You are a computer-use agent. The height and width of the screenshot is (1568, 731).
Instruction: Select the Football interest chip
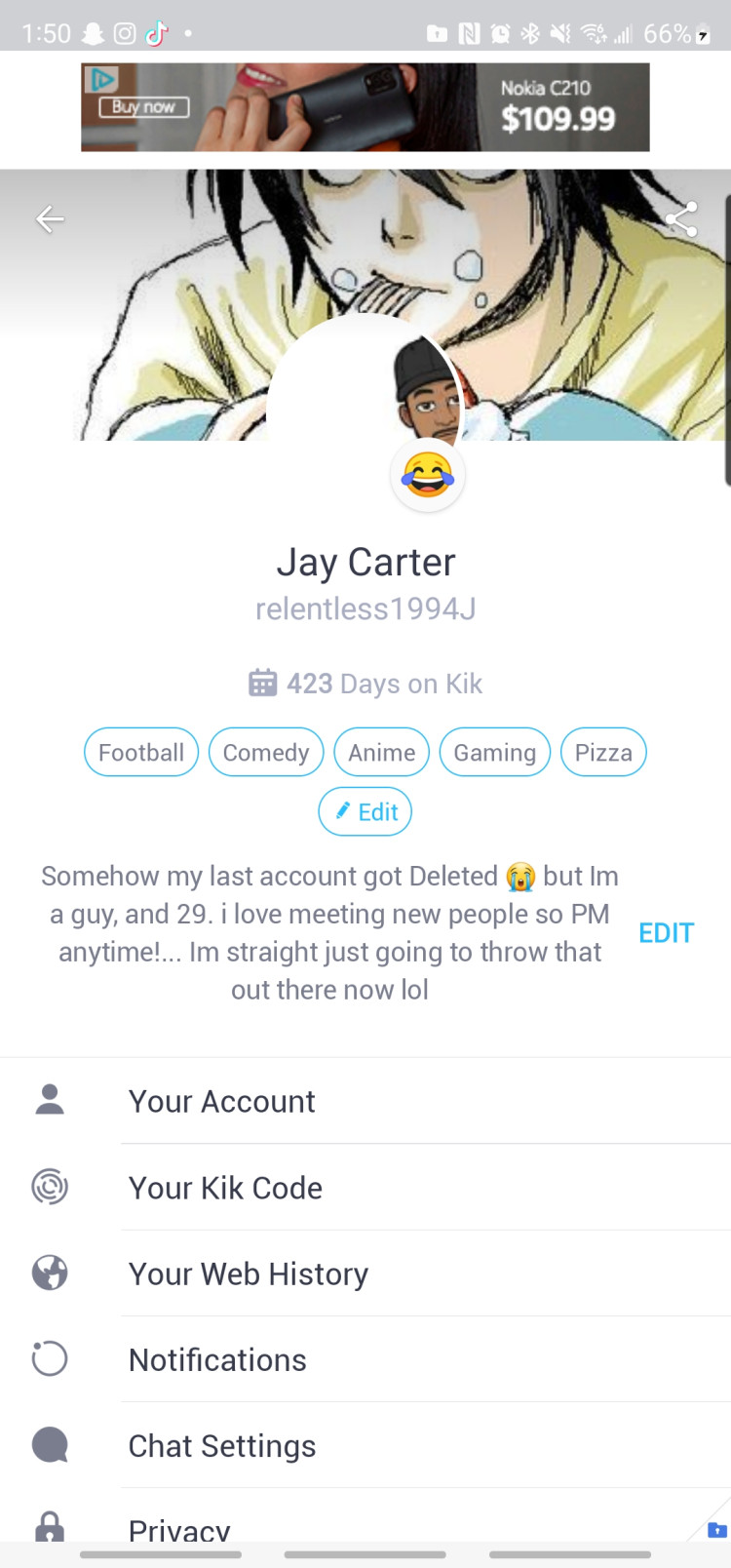click(141, 753)
